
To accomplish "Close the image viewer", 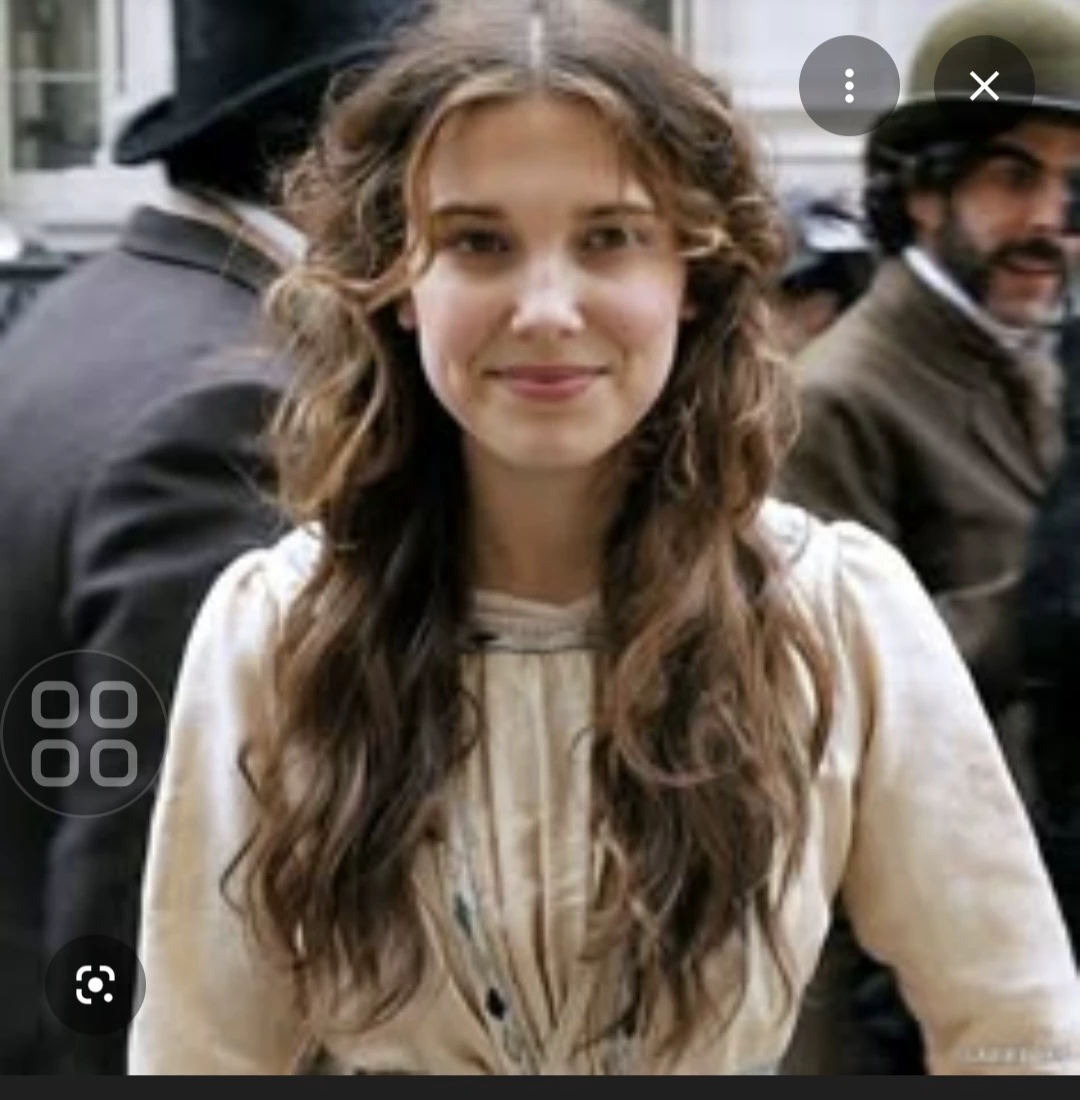I will [984, 86].
